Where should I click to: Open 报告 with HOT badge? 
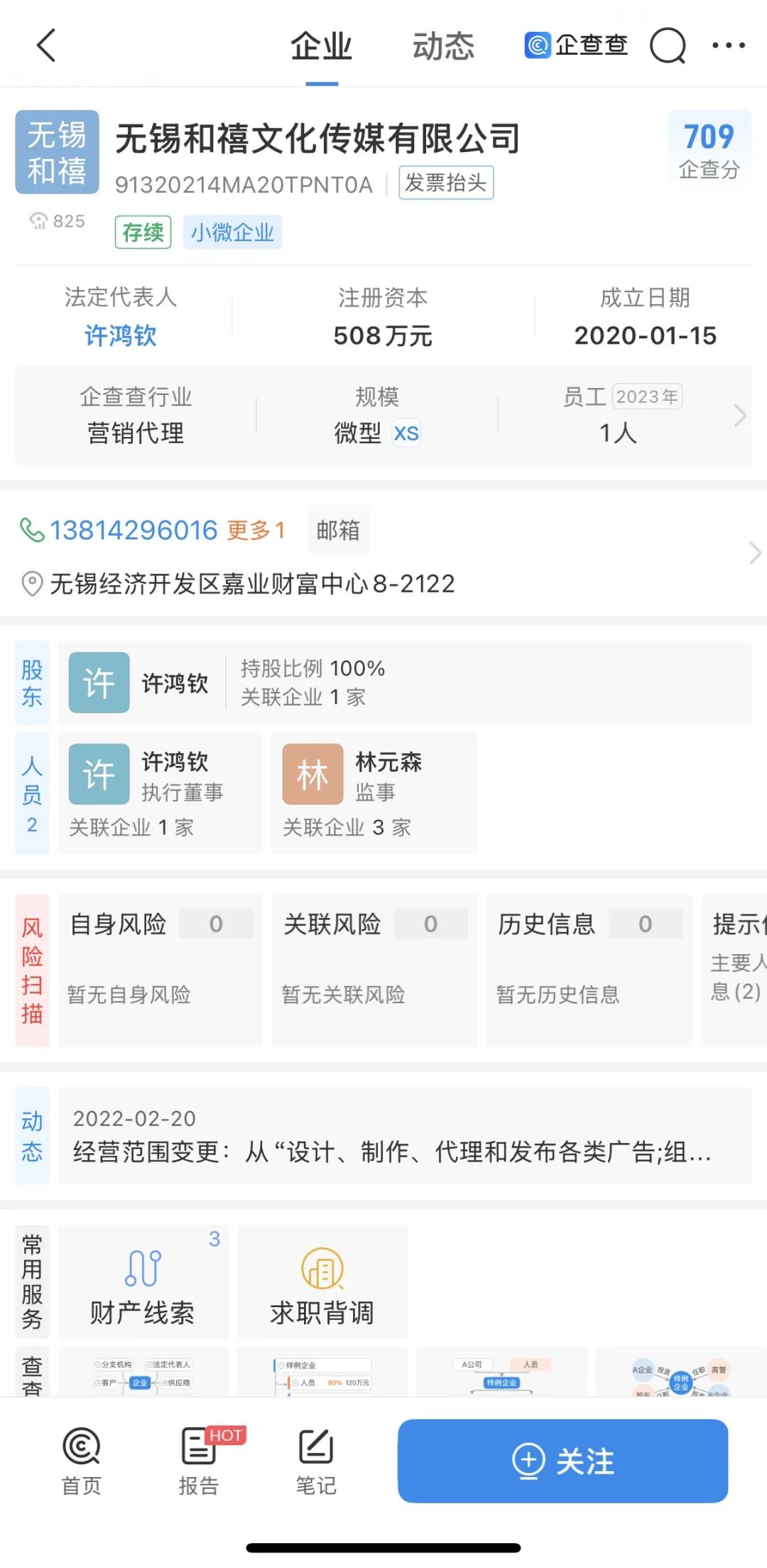click(x=200, y=1462)
